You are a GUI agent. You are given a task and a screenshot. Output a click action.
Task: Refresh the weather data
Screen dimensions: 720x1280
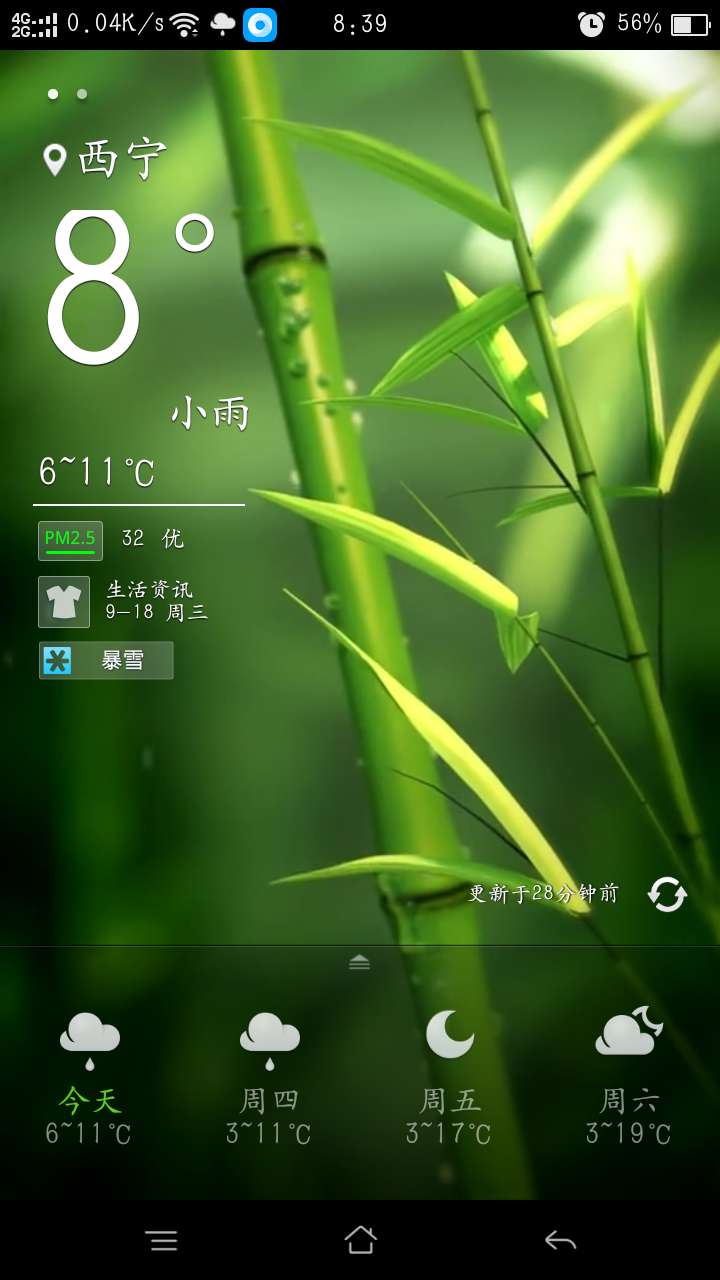point(667,894)
